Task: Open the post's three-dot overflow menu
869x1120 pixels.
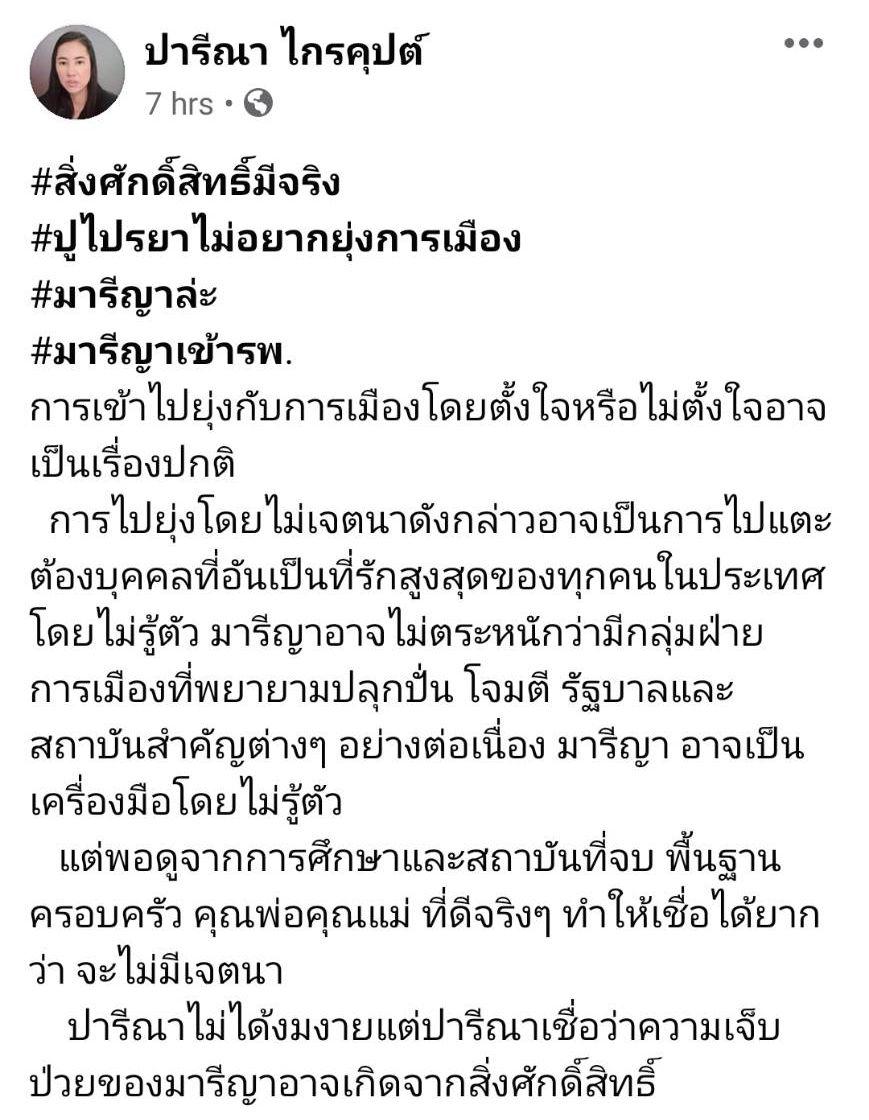Action: point(803,44)
